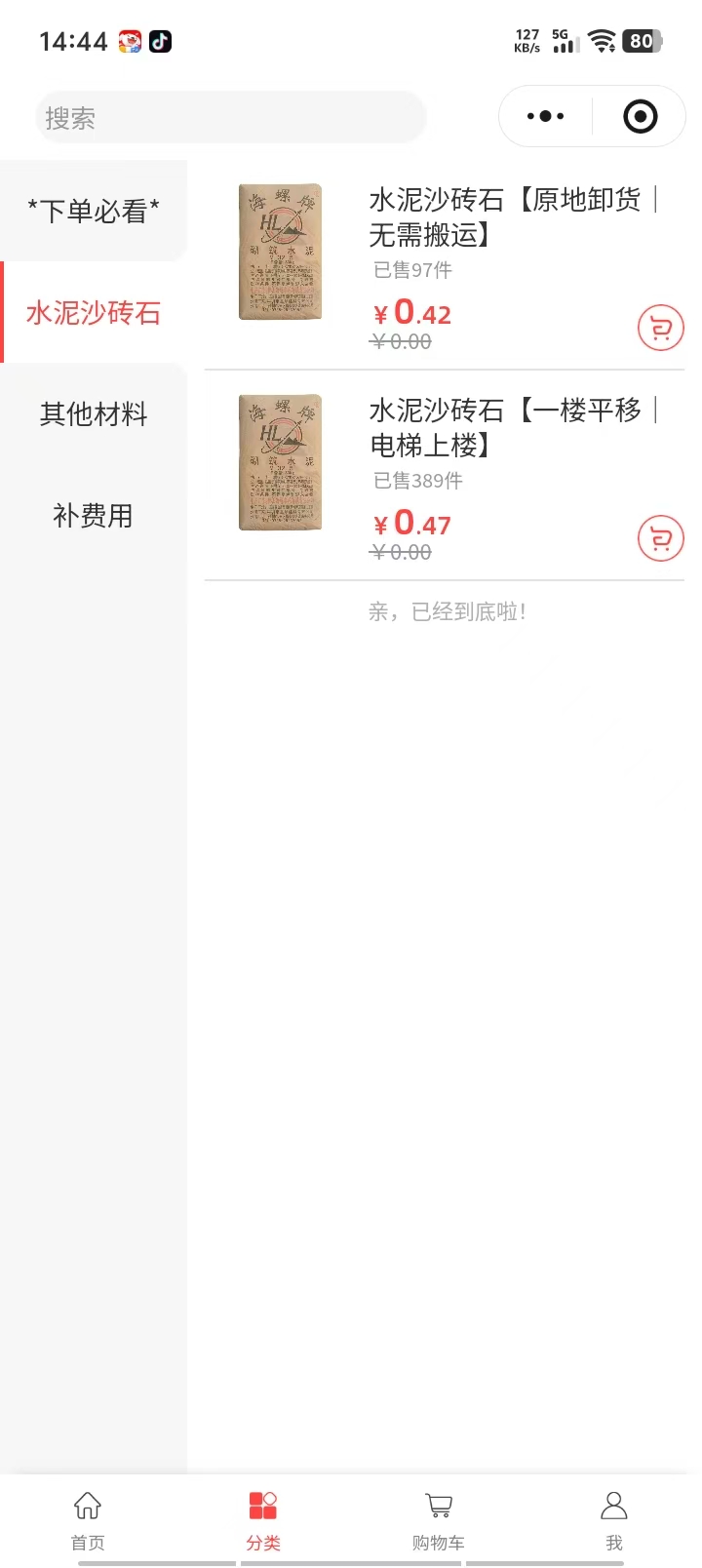Open the 原地卸货 无需搬运 product
702x1568 pixels.
(505, 216)
